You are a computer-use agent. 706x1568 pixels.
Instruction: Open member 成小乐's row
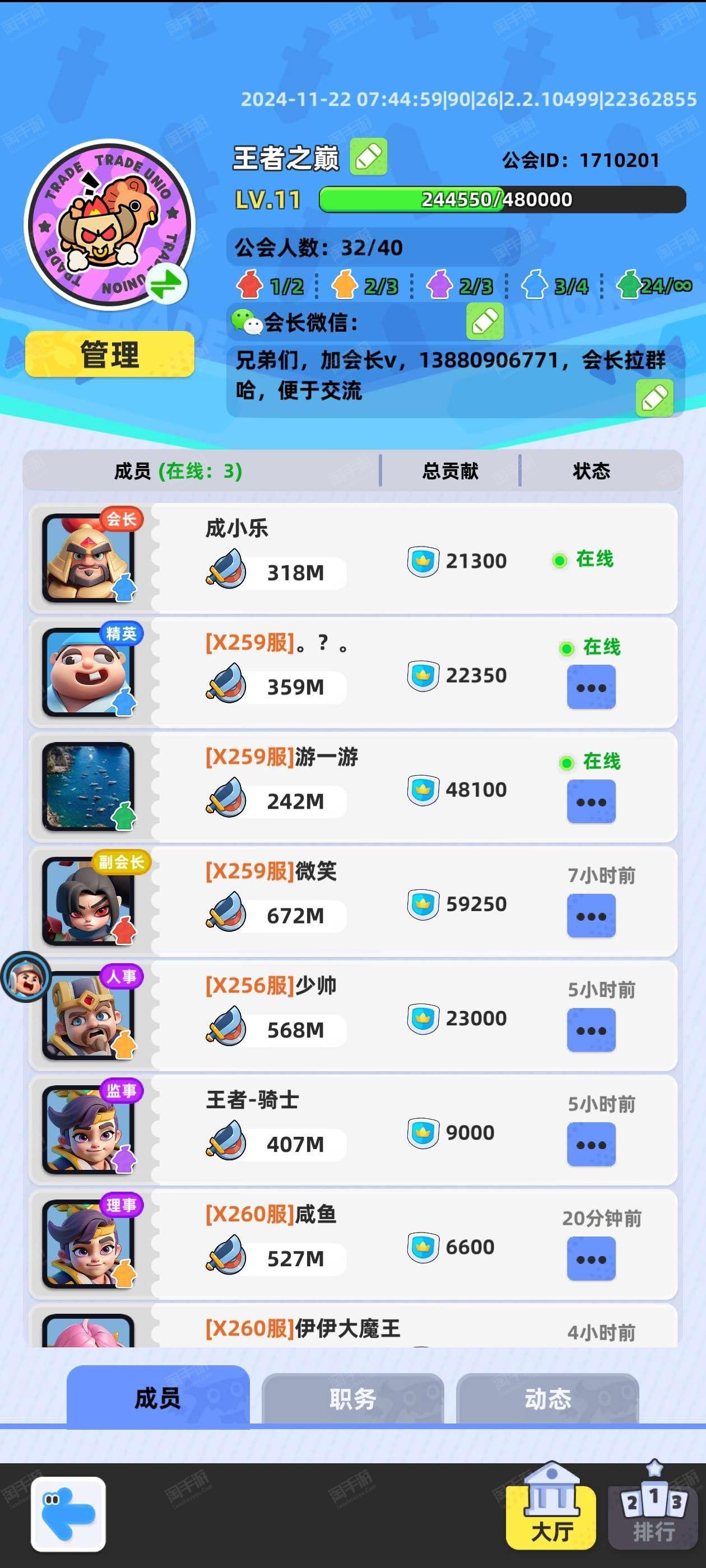(x=354, y=558)
